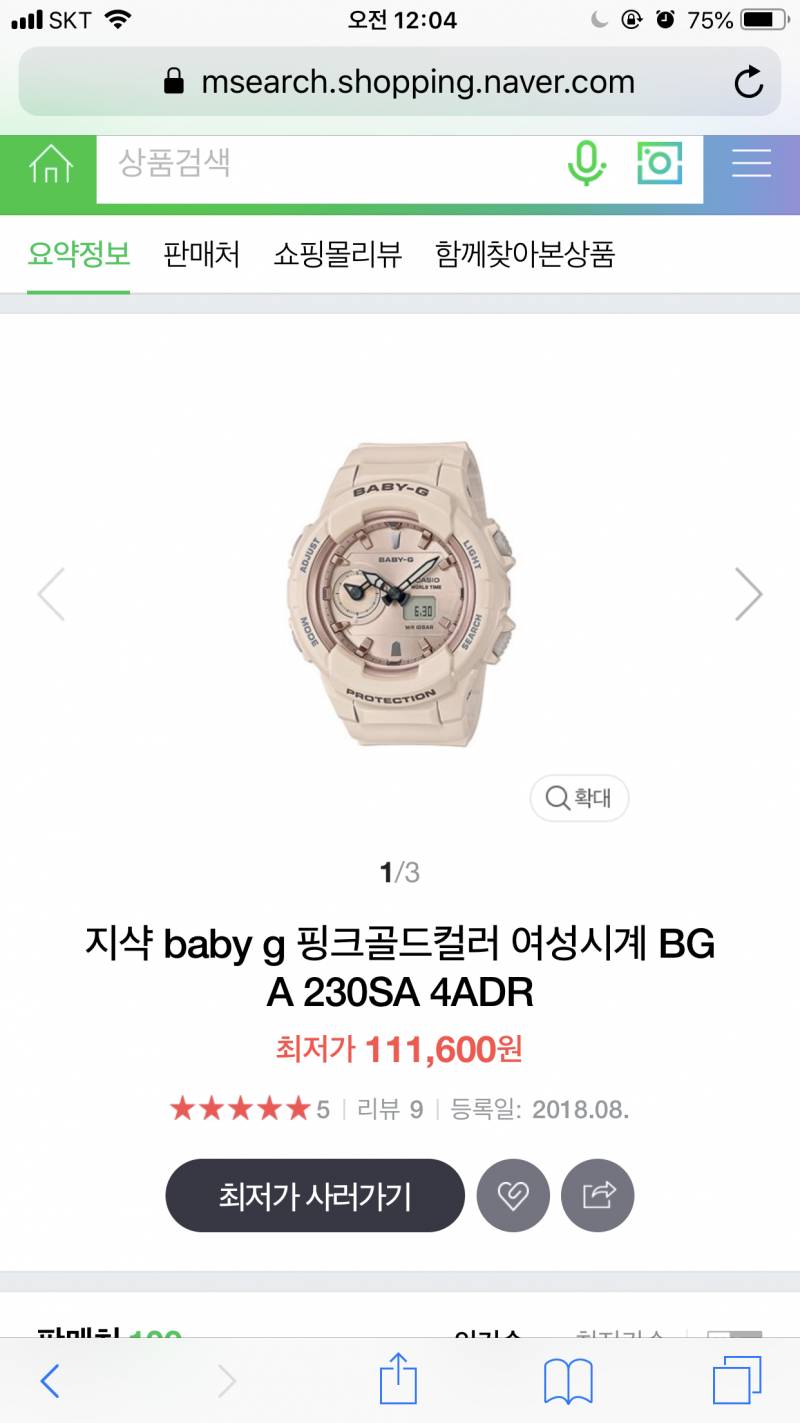Show the previous product image
The image size is (800, 1423).
[x=51, y=594]
